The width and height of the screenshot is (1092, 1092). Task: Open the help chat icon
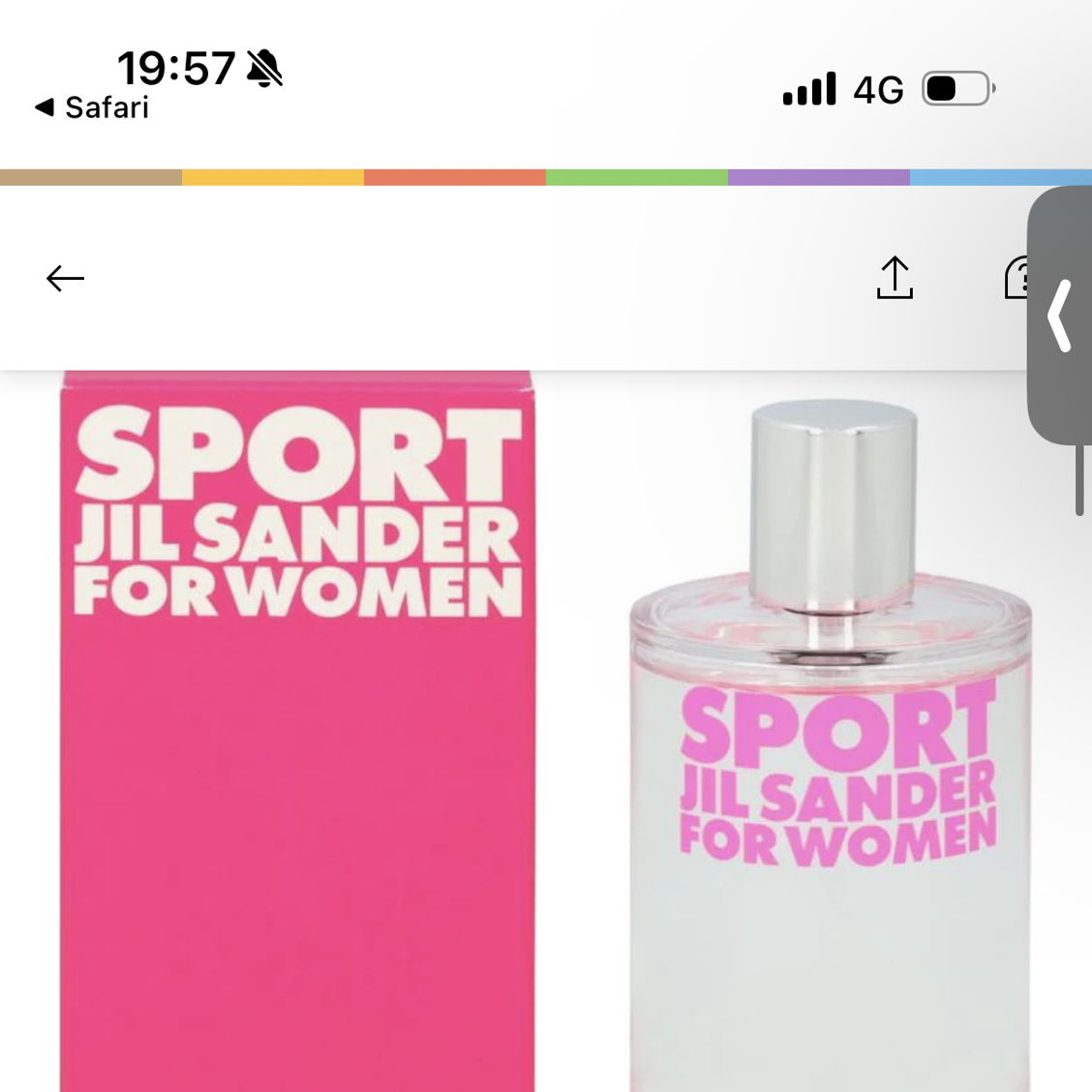(1016, 278)
